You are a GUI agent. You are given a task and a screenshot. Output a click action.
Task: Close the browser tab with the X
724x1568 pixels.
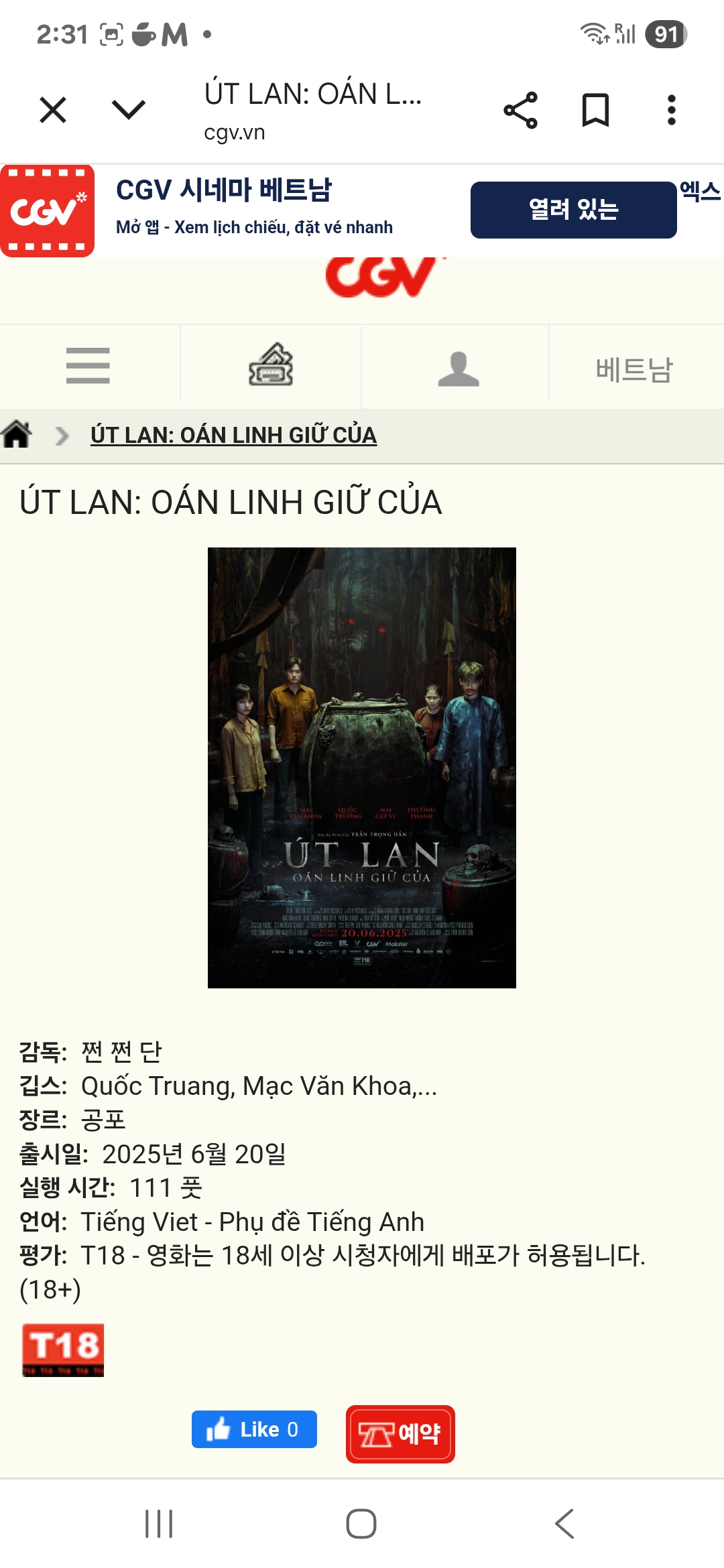pyautogui.click(x=53, y=110)
